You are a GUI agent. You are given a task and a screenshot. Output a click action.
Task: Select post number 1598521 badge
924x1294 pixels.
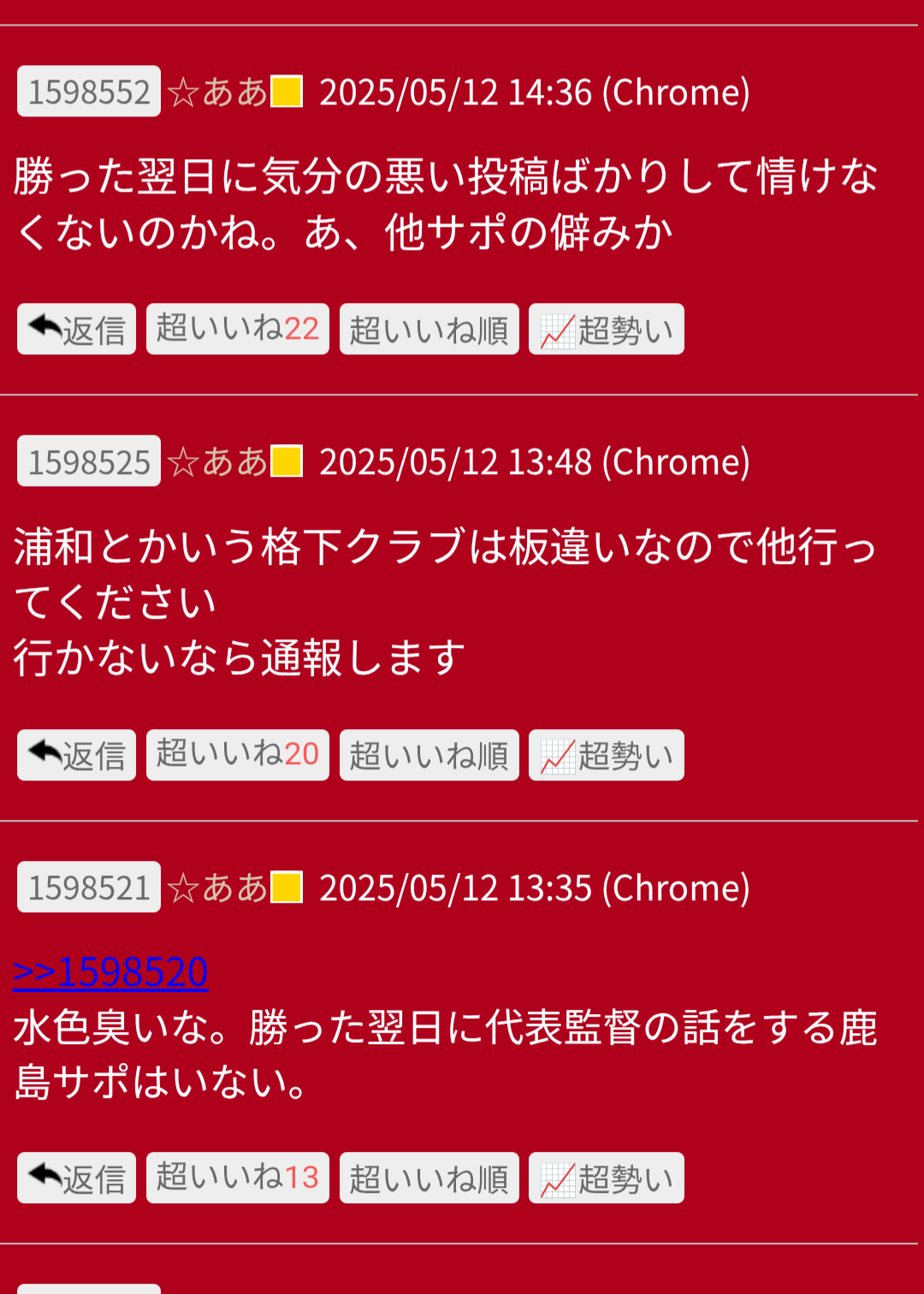click(89, 887)
